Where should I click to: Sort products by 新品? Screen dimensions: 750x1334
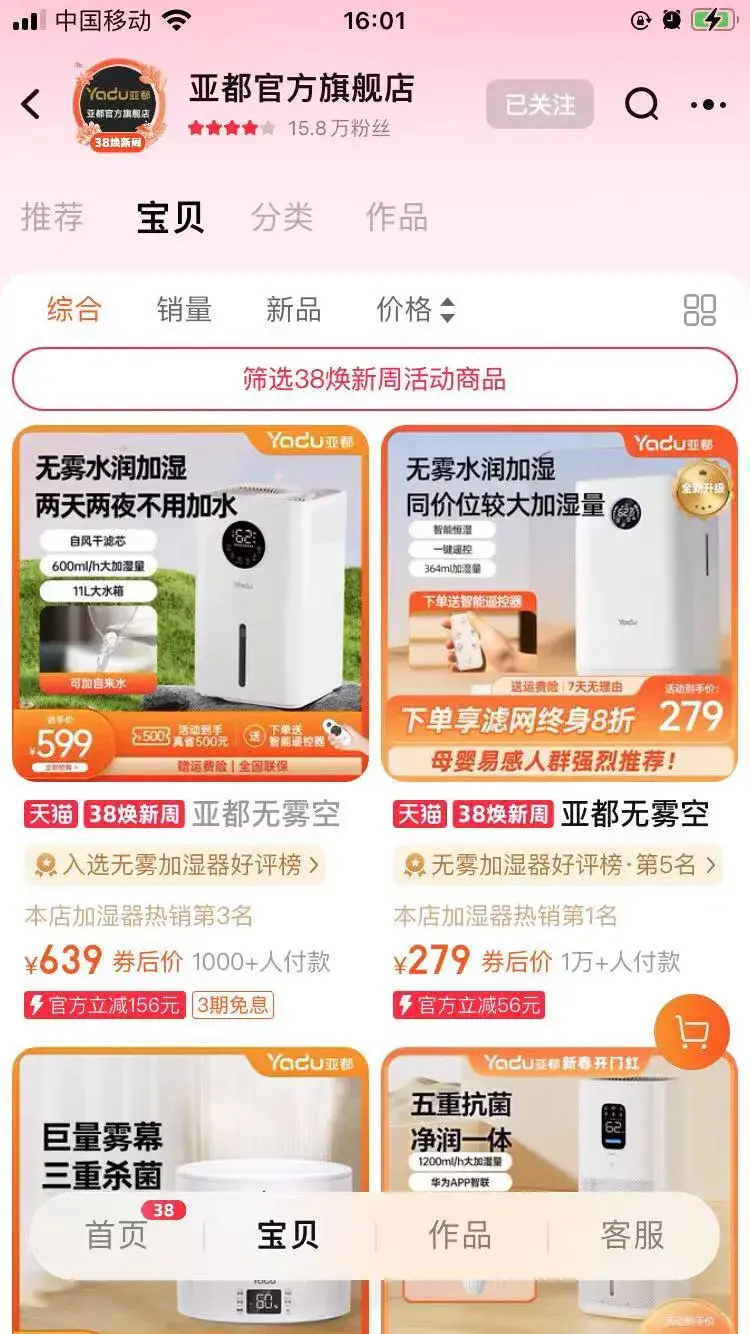tap(293, 310)
